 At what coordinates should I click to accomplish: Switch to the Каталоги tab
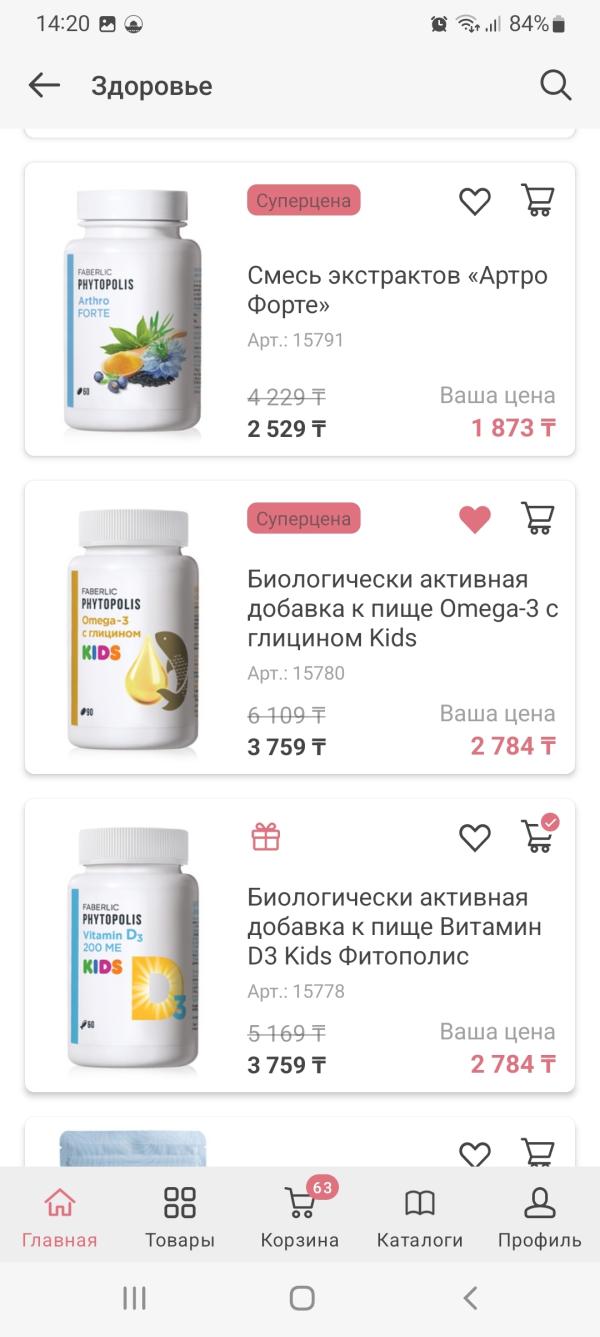pos(420,1217)
